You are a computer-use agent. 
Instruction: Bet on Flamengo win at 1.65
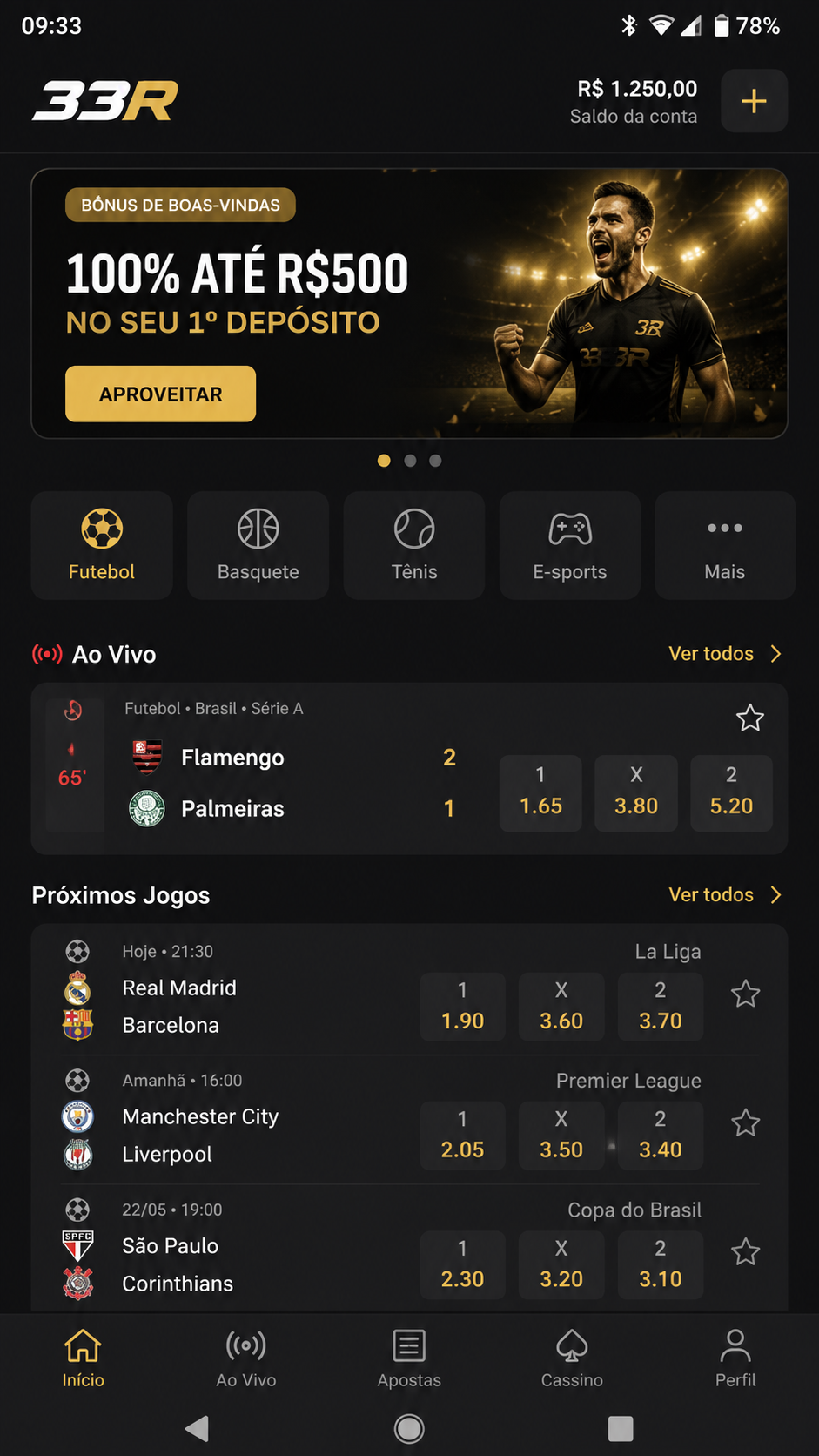540,793
